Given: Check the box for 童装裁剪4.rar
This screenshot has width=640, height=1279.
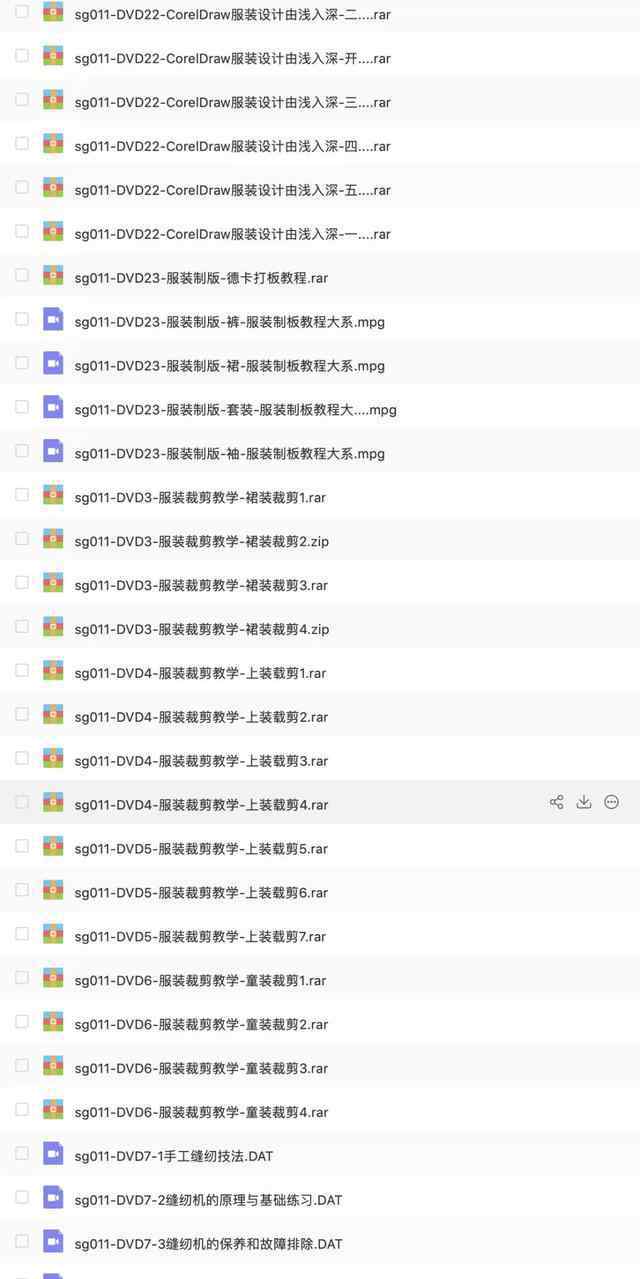Looking at the screenshot, I should tap(22, 1109).
